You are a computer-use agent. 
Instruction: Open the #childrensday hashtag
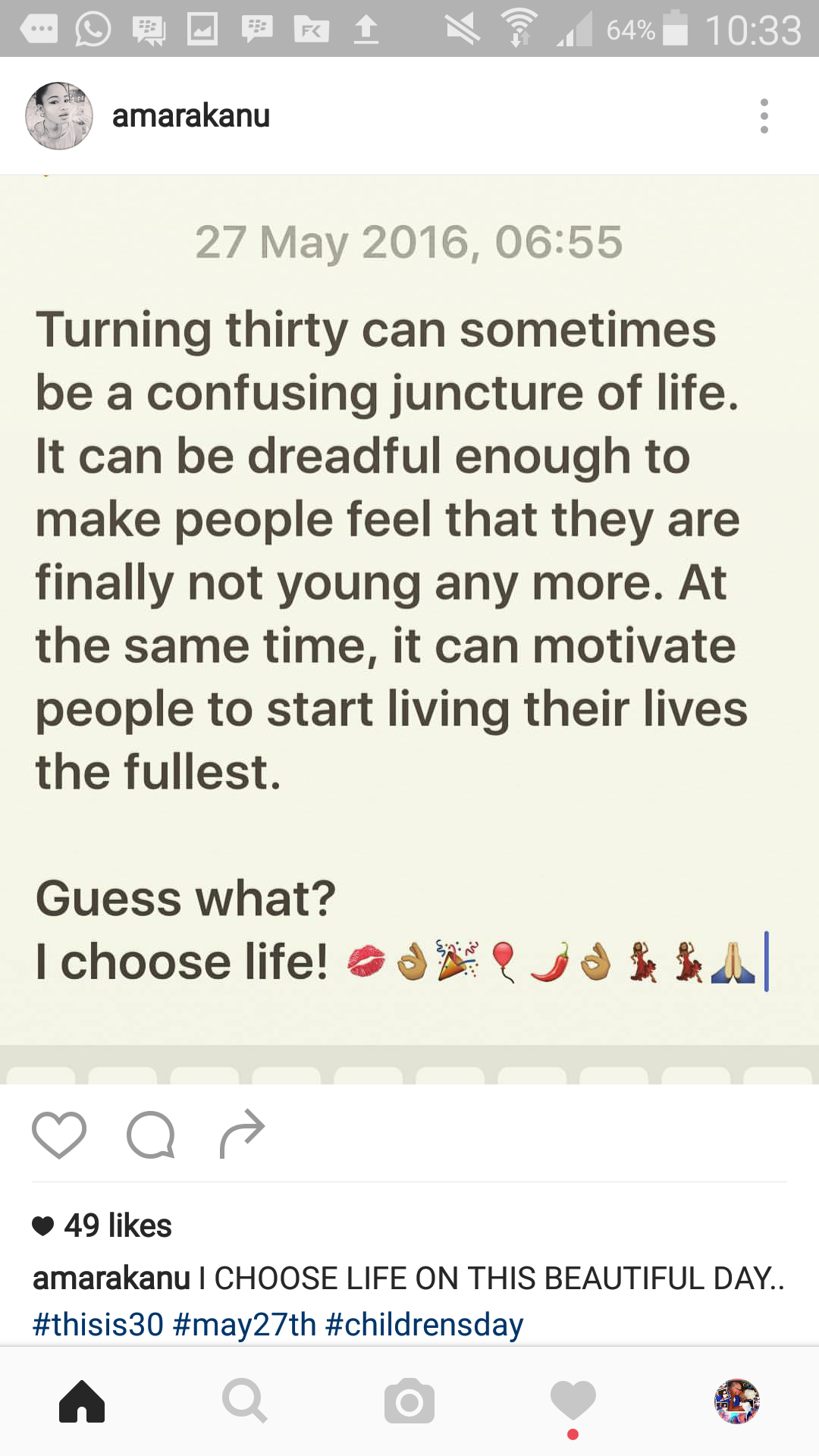click(x=424, y=1325)
